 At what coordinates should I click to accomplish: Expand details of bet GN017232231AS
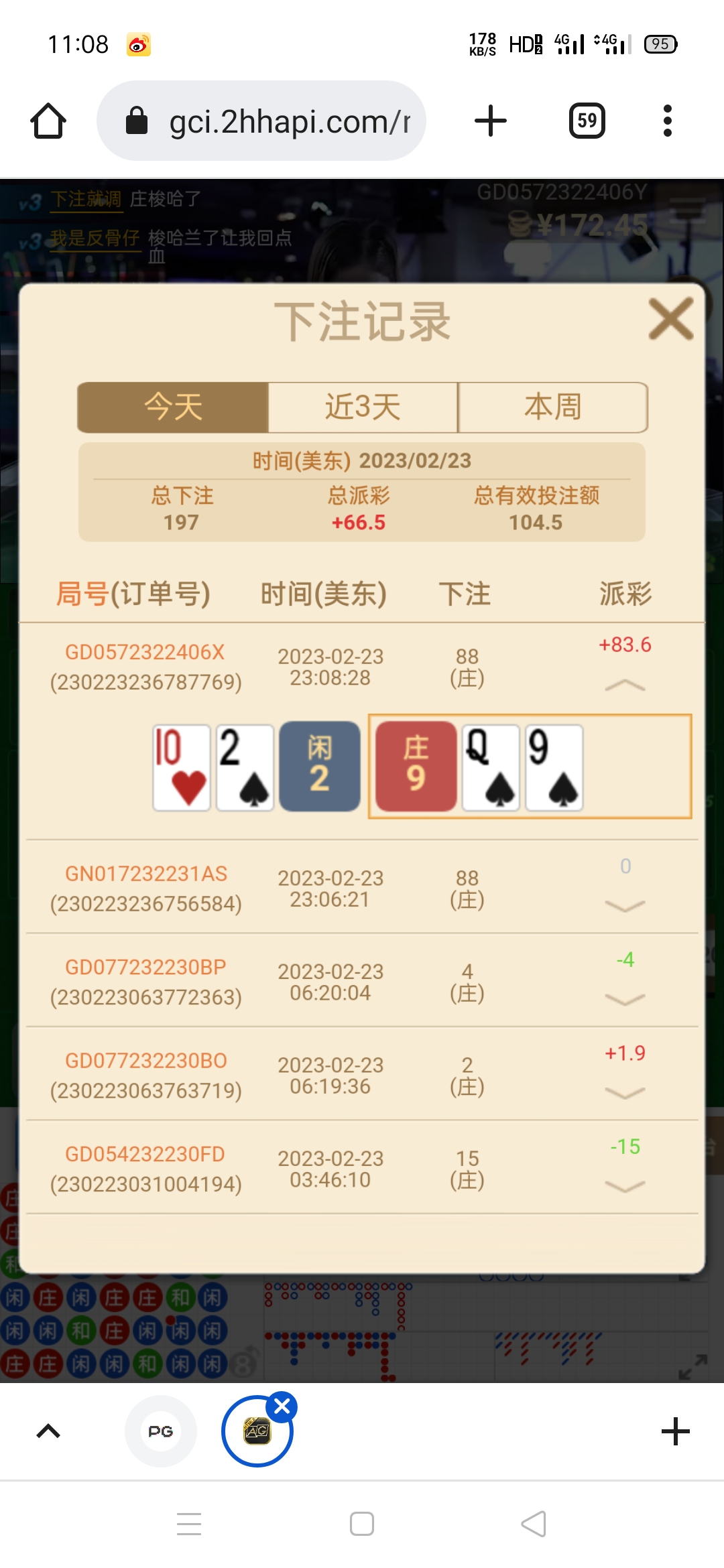(625, 906)
